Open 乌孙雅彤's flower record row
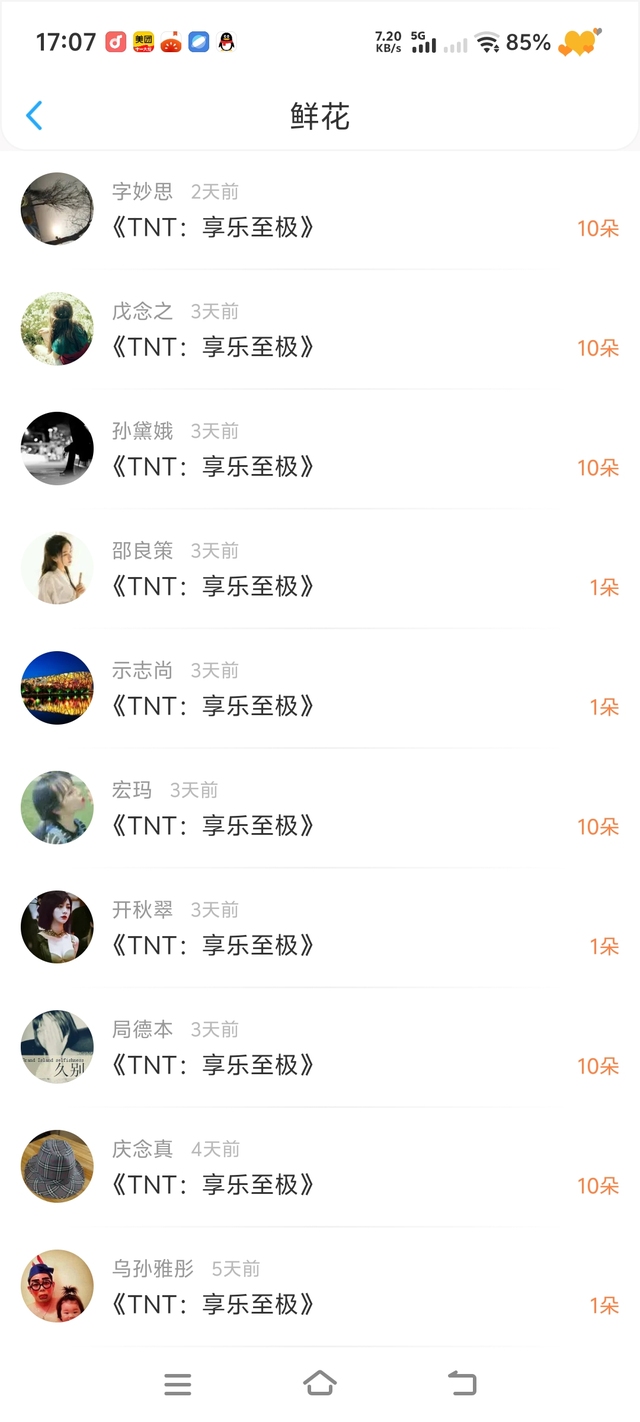The image size is (640, 1422). [x=320, y=1287]
